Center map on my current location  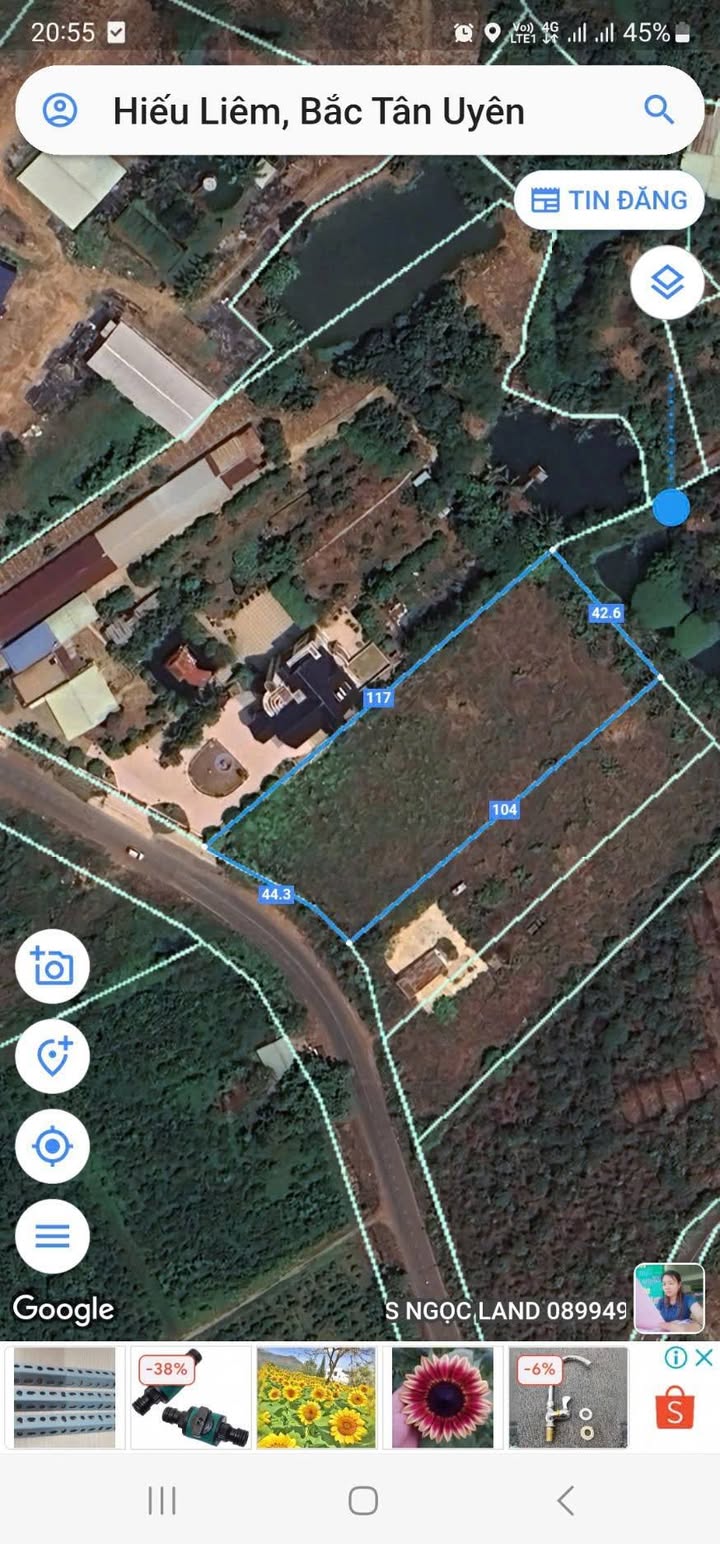(x=52, y=1146)
